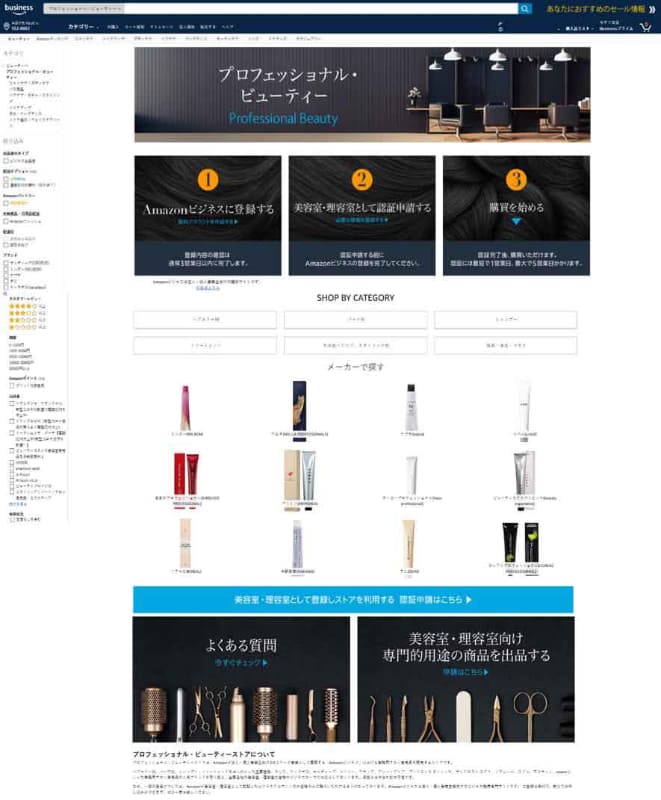The width and height of the screenshot is (661, 800).
Task: Check the first brand filter checkbox
Action: (7, 261)
